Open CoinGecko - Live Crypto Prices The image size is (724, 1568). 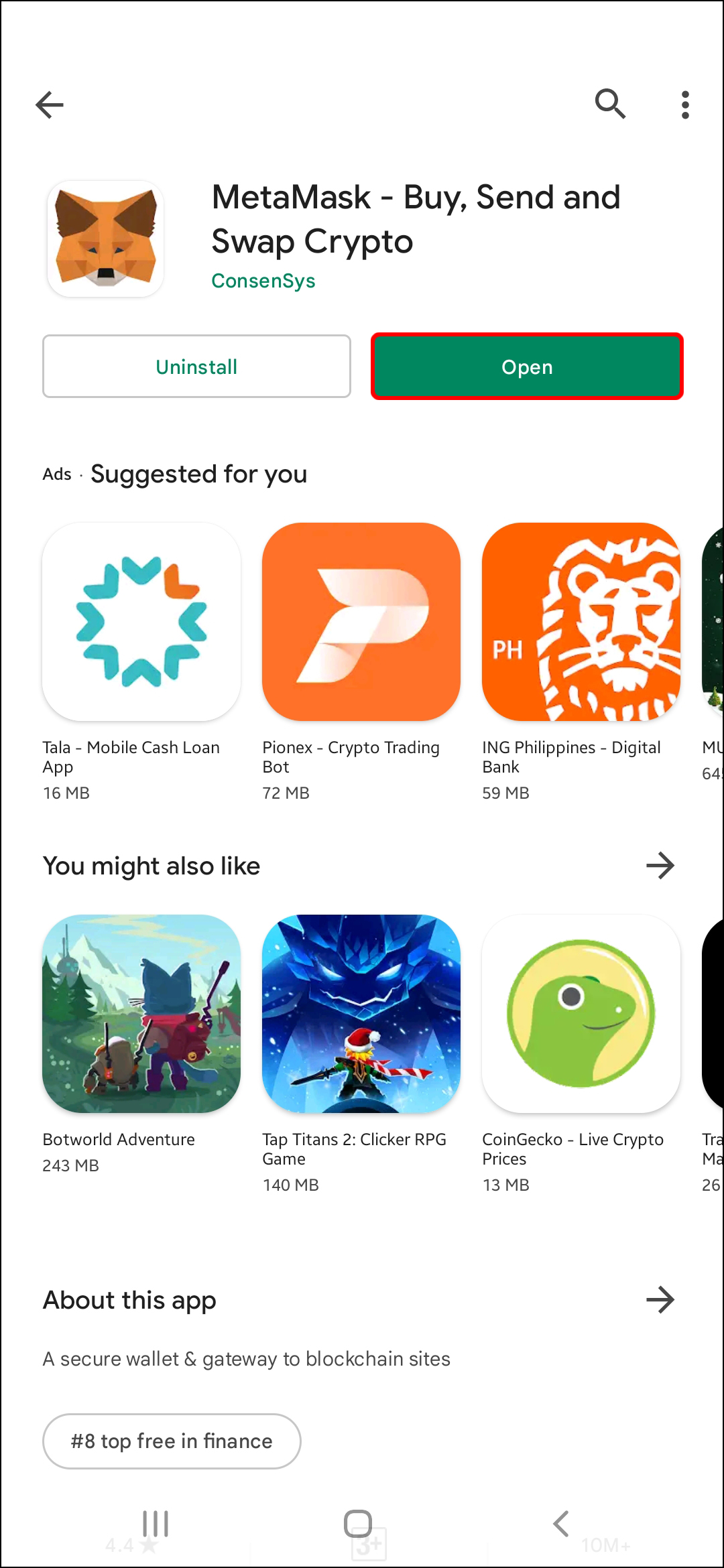pyautogui.click(x=581, y=1014)
